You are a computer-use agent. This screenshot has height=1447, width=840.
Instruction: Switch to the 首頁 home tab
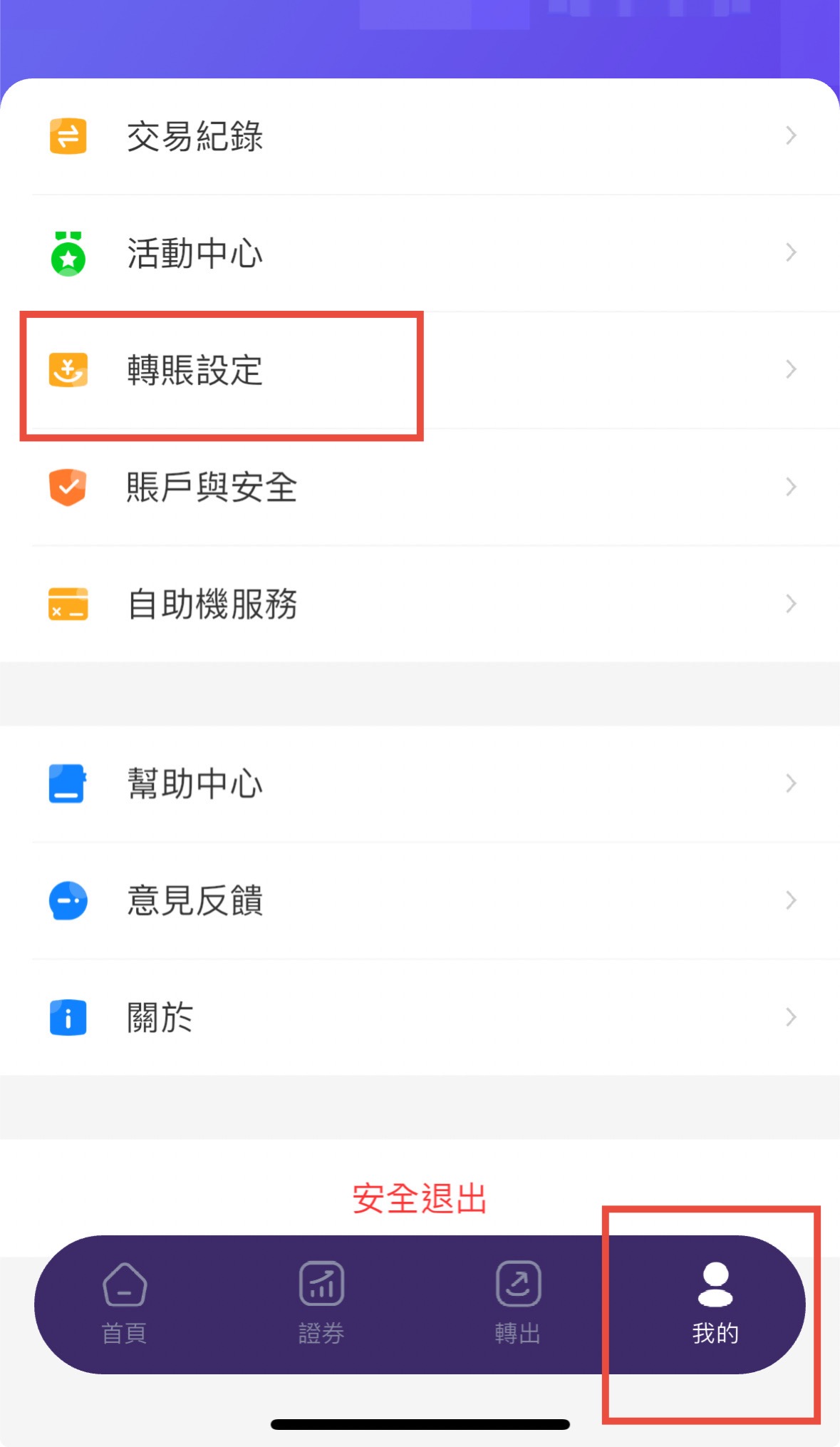click(125, 1304)
